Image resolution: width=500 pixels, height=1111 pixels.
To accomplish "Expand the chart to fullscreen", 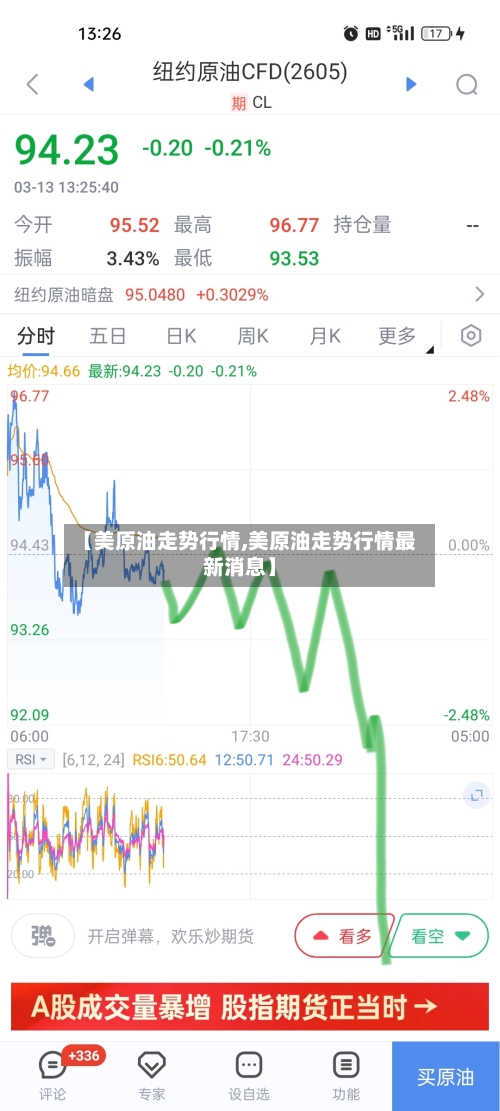I will [x=477, y=795].
